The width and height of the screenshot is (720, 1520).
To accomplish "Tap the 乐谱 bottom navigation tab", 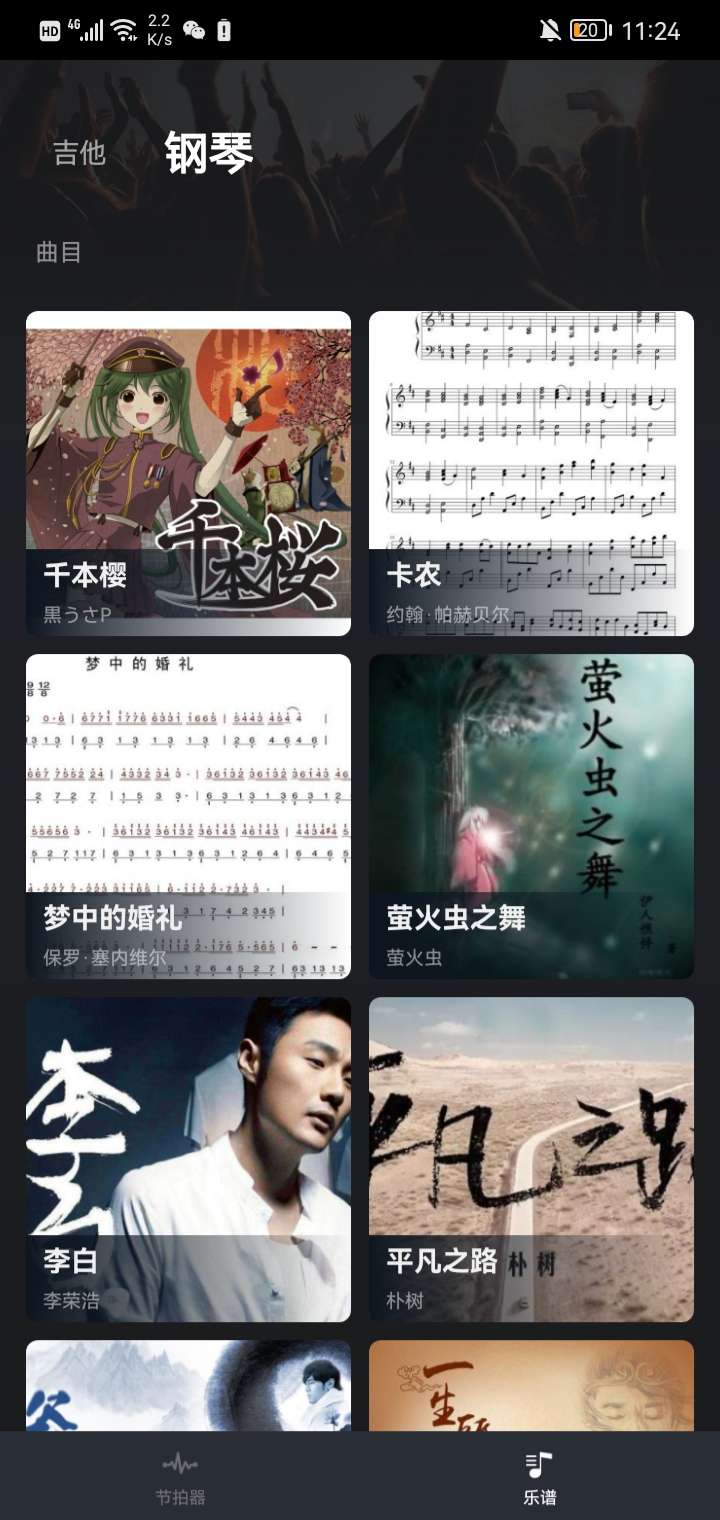I will click(x=540, y=1478).
